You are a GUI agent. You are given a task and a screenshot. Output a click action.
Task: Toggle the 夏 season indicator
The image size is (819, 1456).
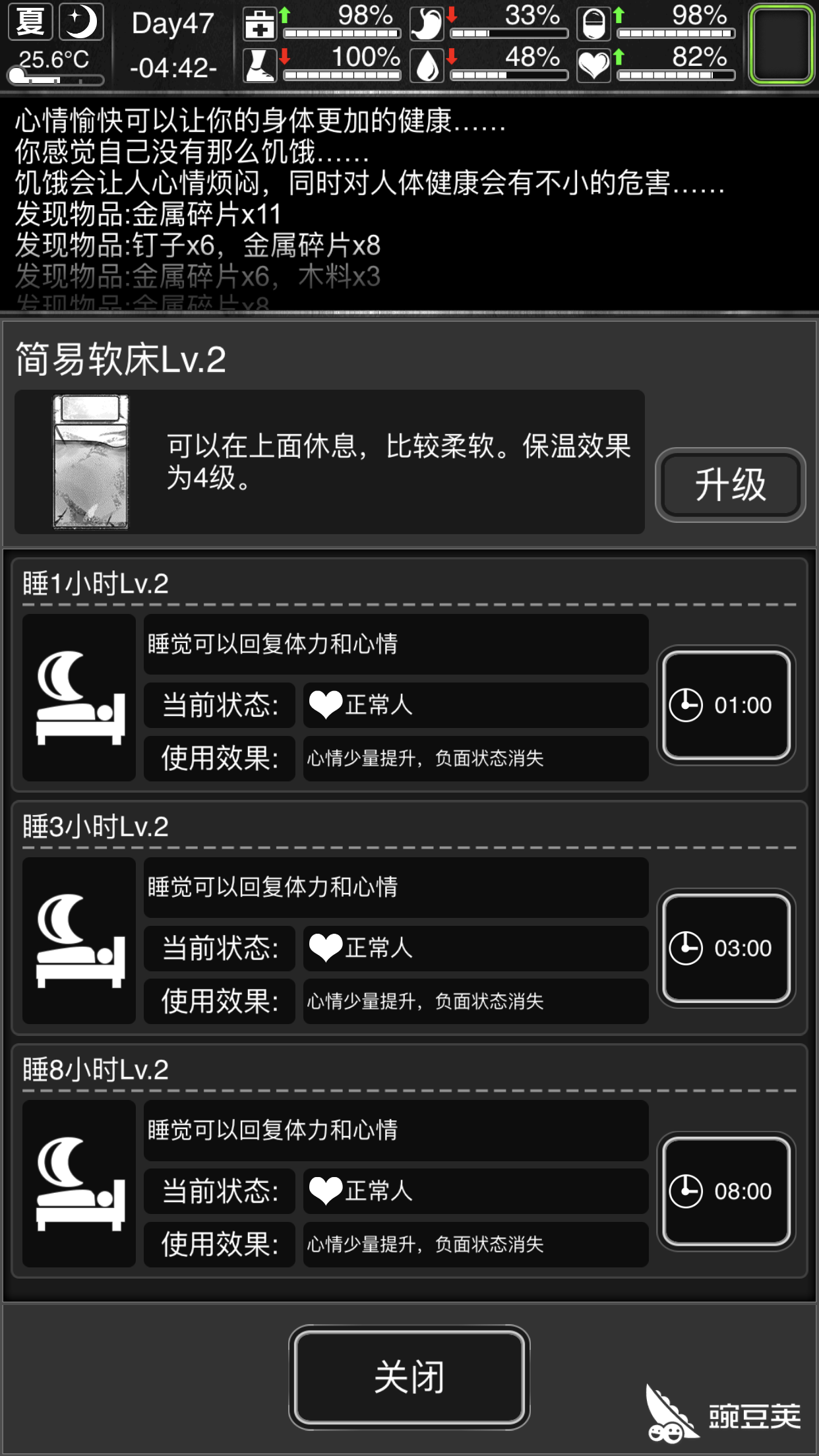click(x=29, y=22)
